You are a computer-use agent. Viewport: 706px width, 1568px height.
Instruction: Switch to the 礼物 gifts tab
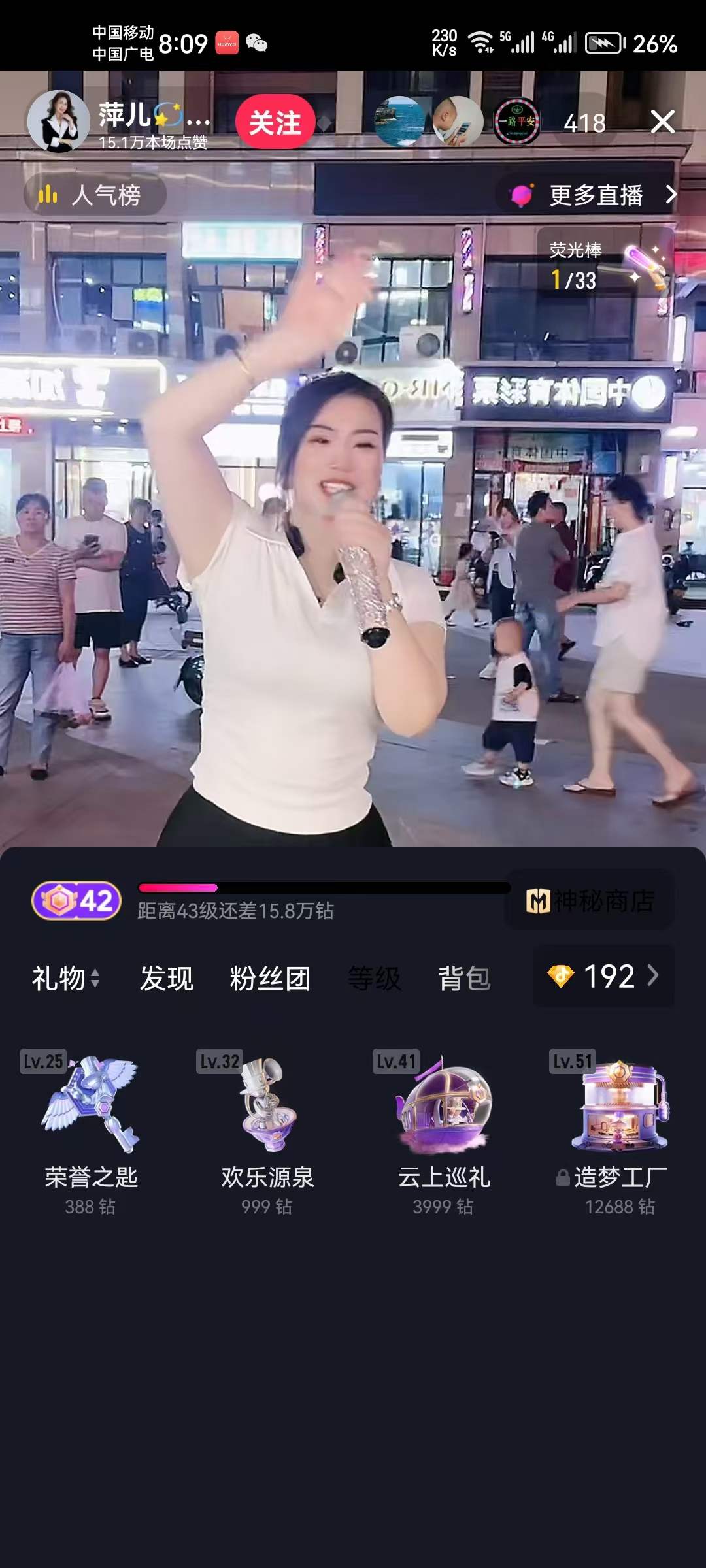[65, 978]
